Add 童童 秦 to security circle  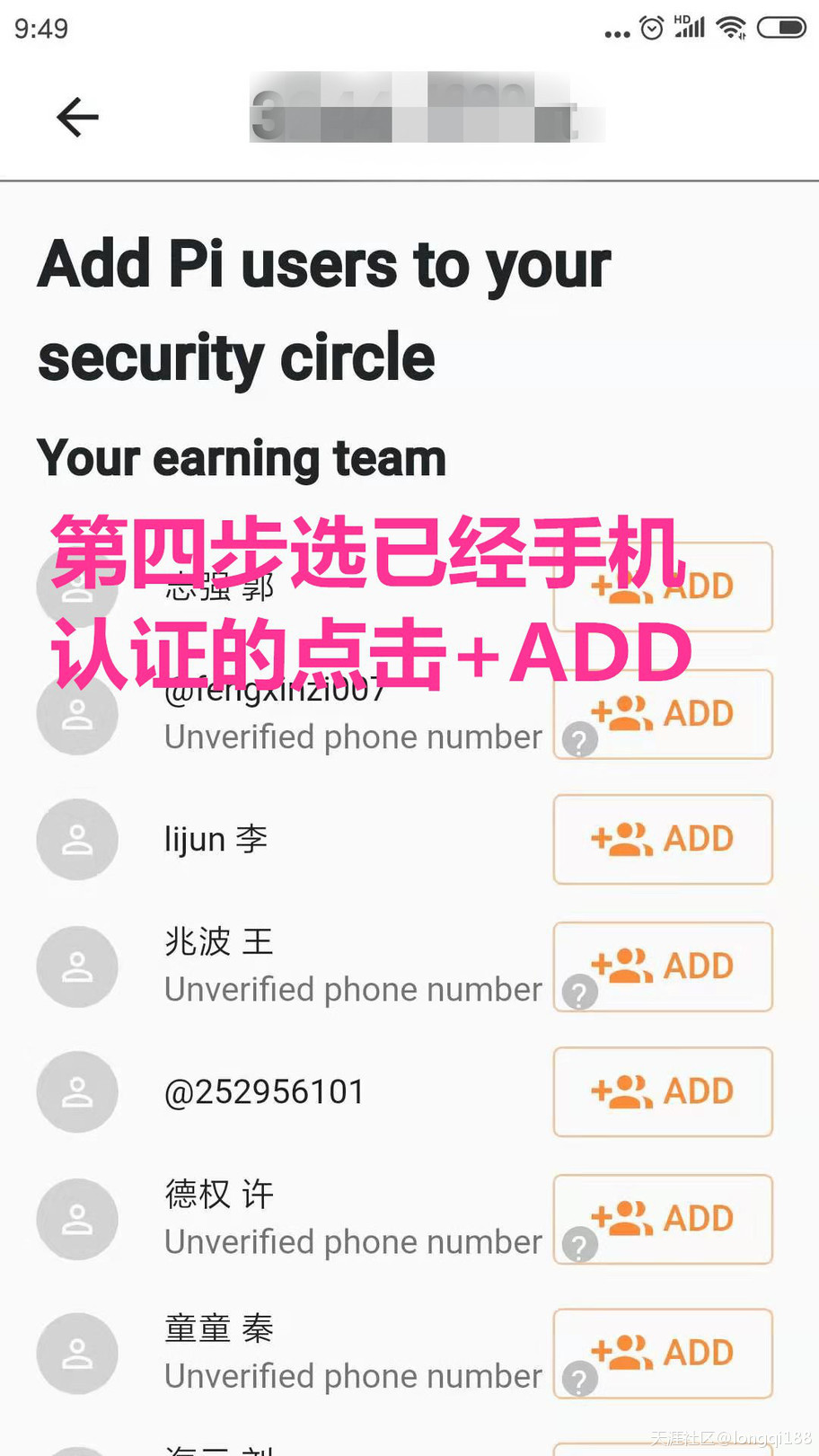point(663,1353)
